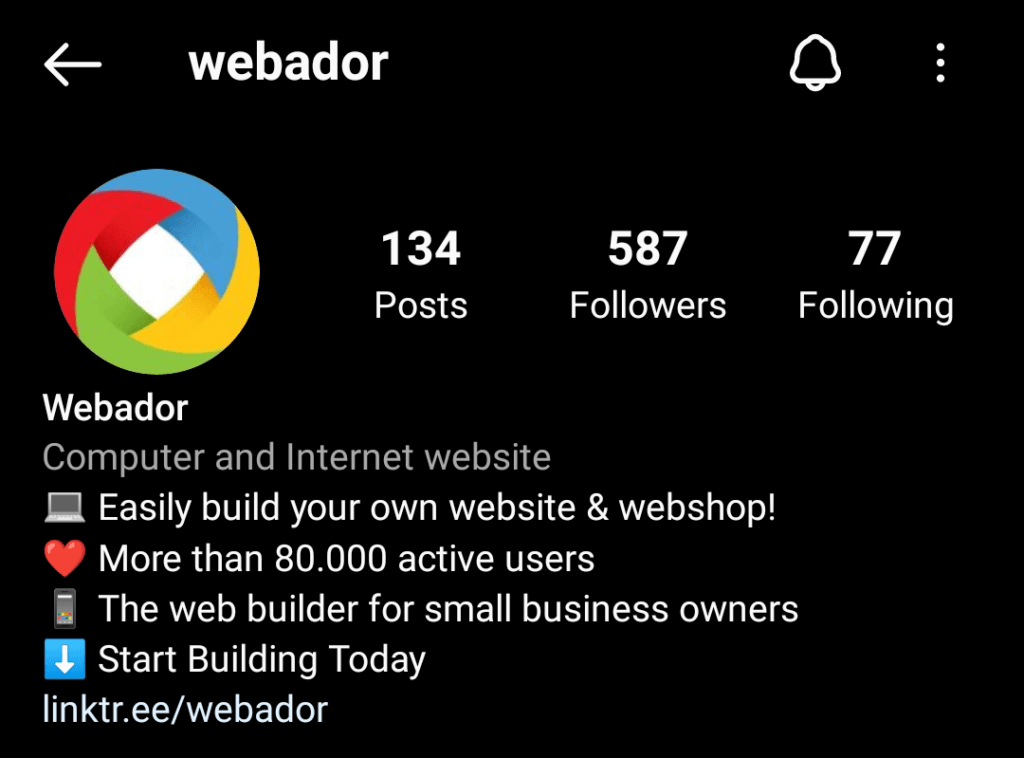This screenshot has width=1024, height=758.
Task: Jump to the 134 Posts grid
Action: [x=421, y=275]
